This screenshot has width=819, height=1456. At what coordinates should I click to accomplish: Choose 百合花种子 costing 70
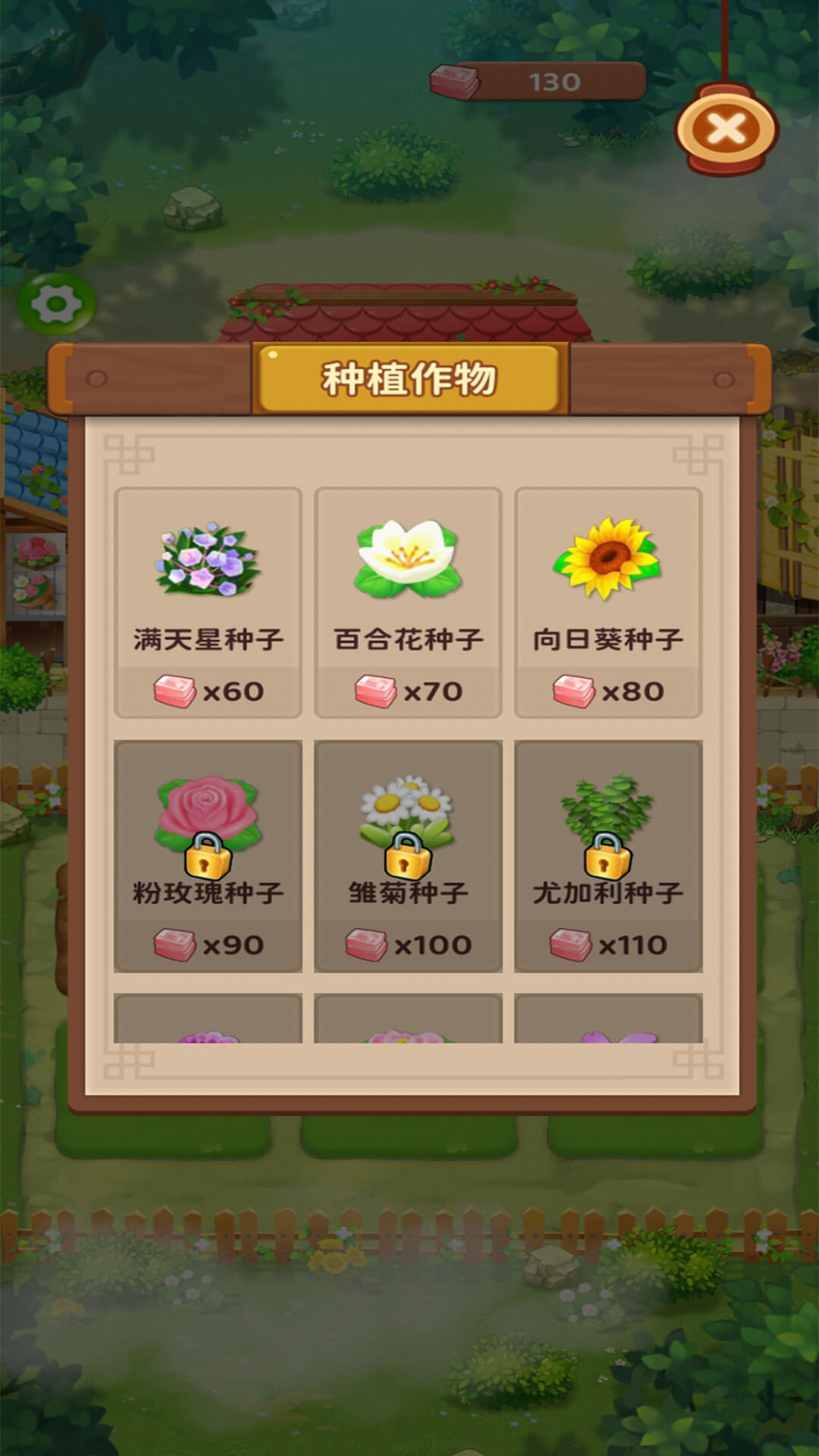tap(408, 602)
